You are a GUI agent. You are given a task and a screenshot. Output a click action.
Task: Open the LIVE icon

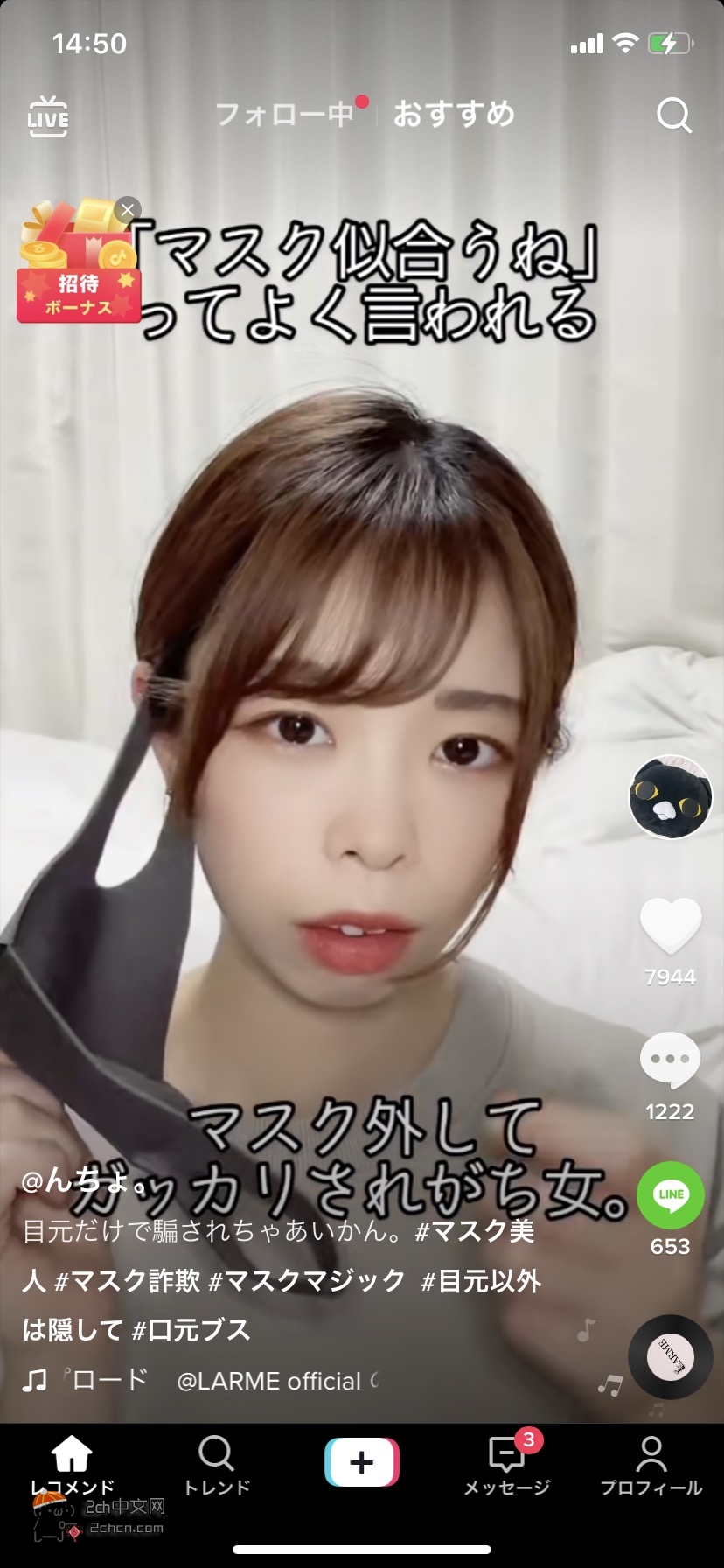coord(48,116)
